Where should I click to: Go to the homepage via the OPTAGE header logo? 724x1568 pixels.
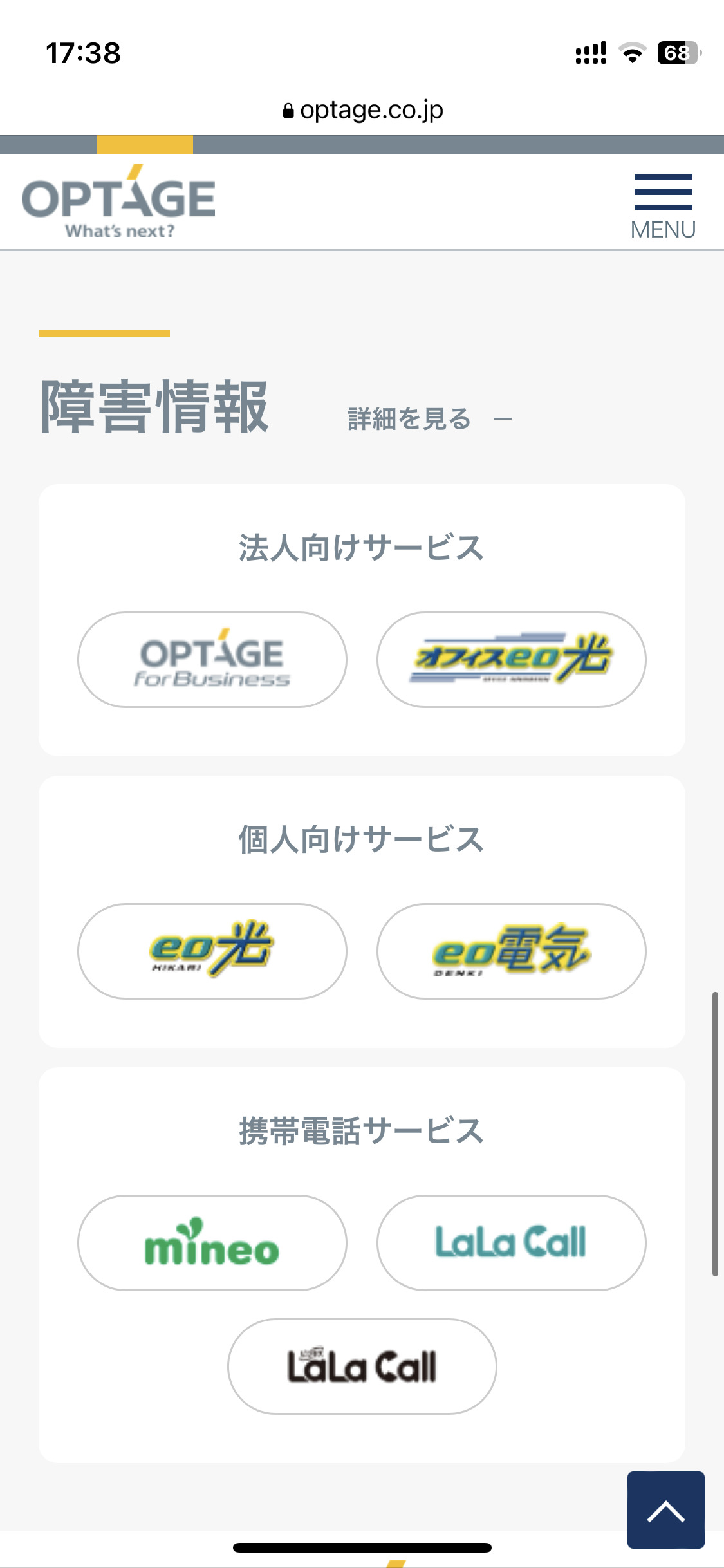tap(119, 201)
